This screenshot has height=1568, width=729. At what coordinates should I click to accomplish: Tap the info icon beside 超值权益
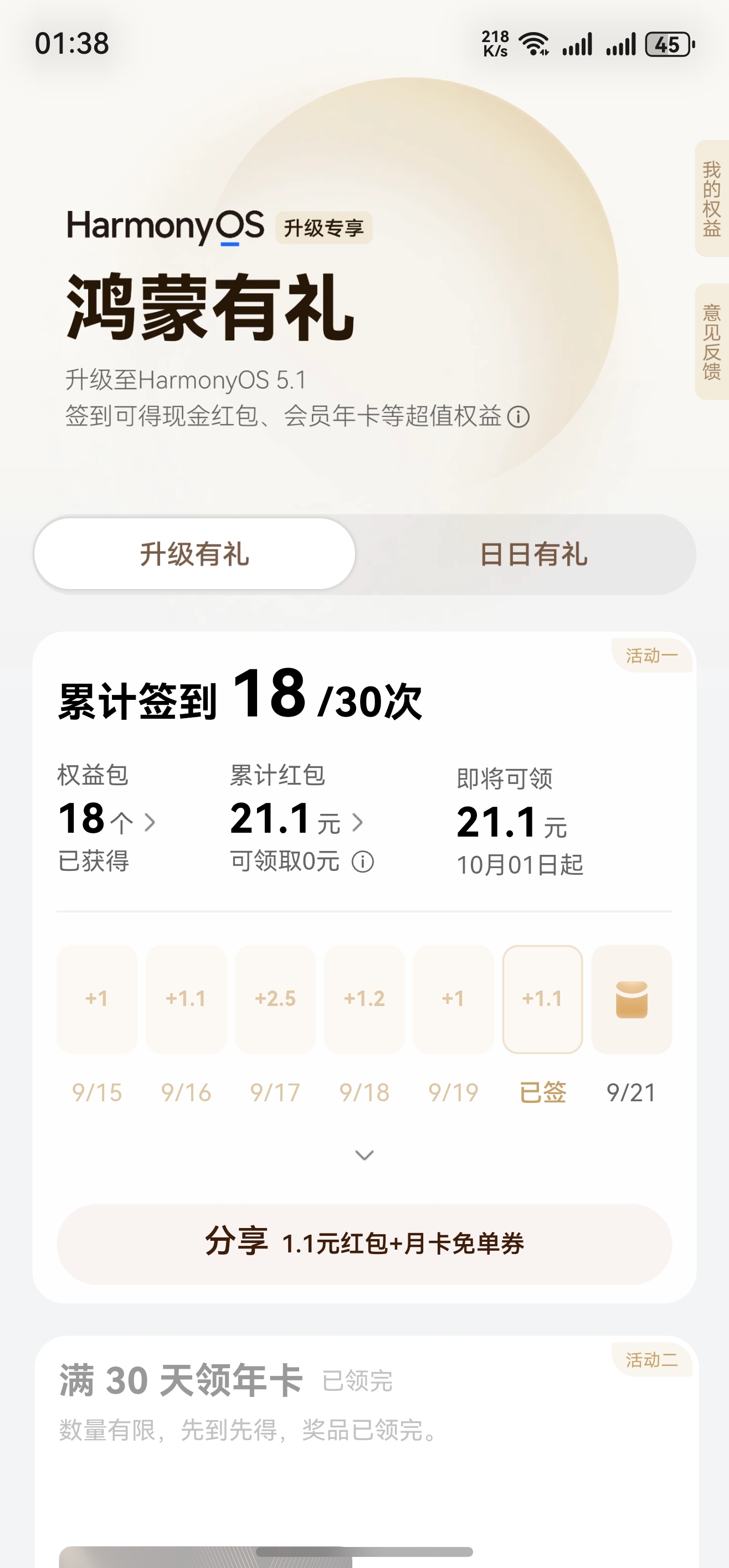click(x=518, y=417)
